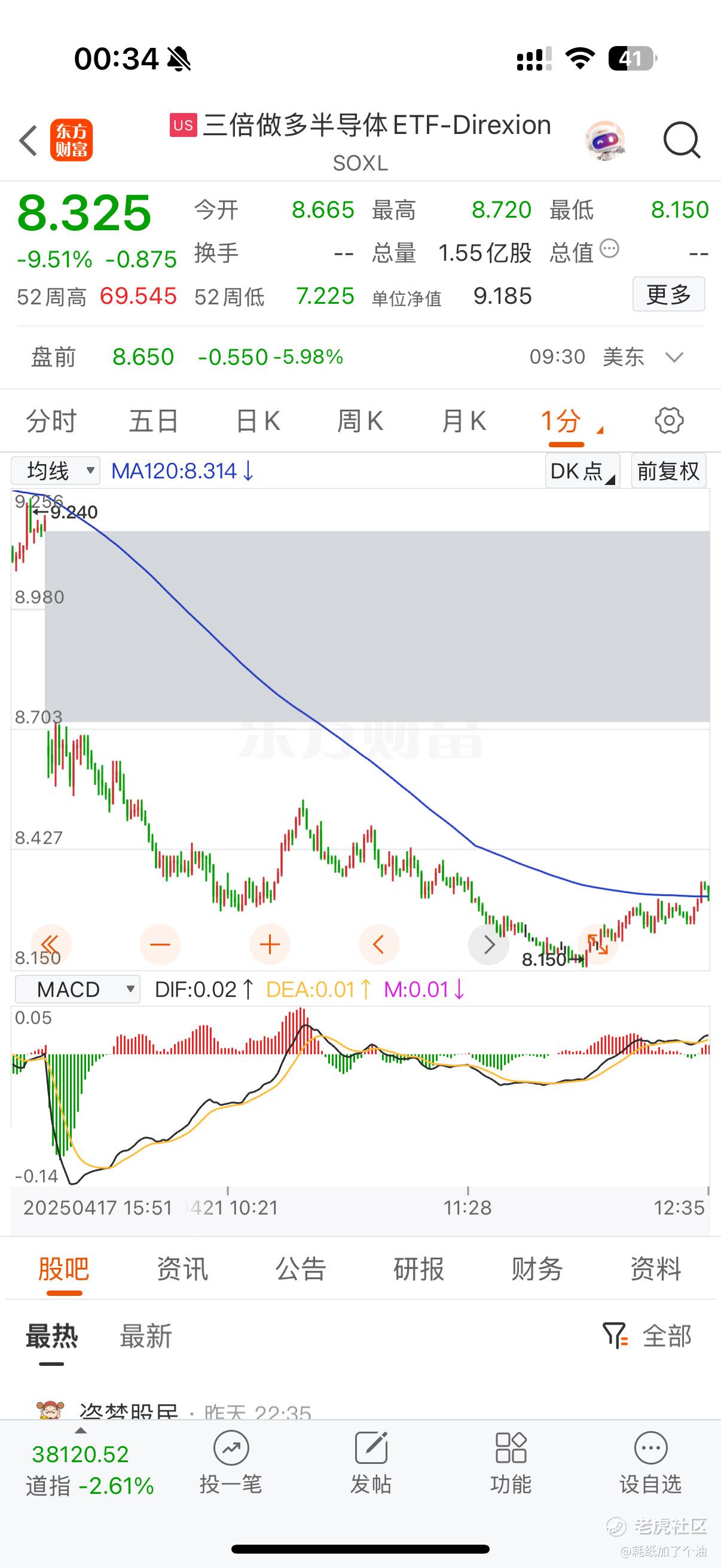Zoom in chart with plus button
The width and height of the screenshot is (721, 1568).
pyautogui.click(x=270, y=945)
